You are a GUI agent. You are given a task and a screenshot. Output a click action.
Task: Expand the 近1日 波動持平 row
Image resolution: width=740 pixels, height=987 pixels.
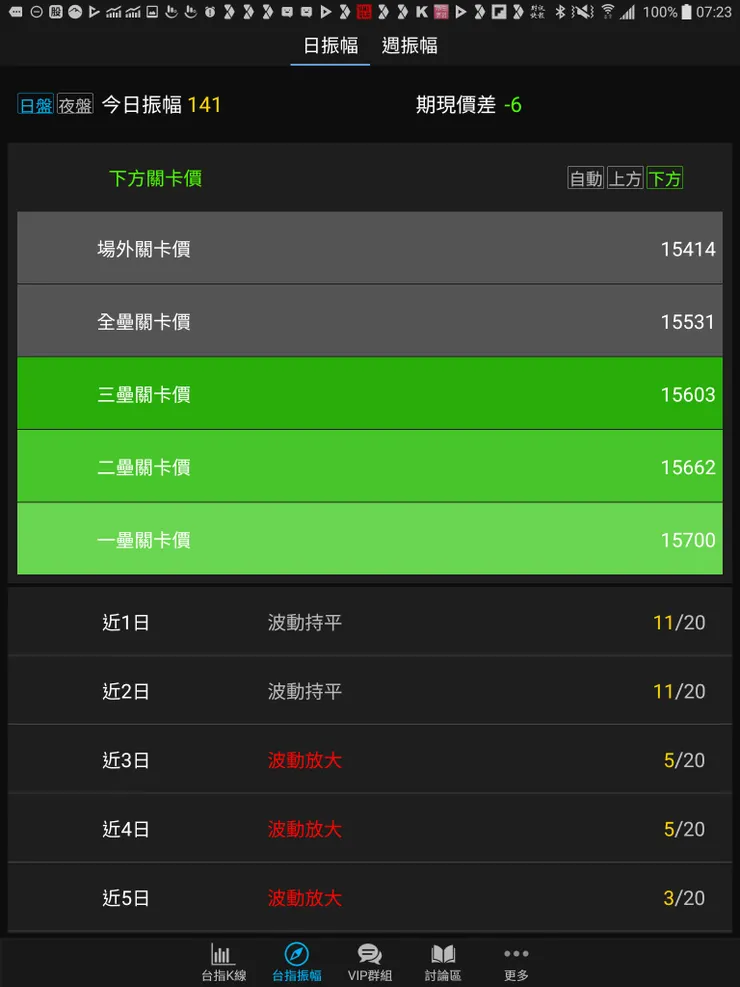coord(370,621)
